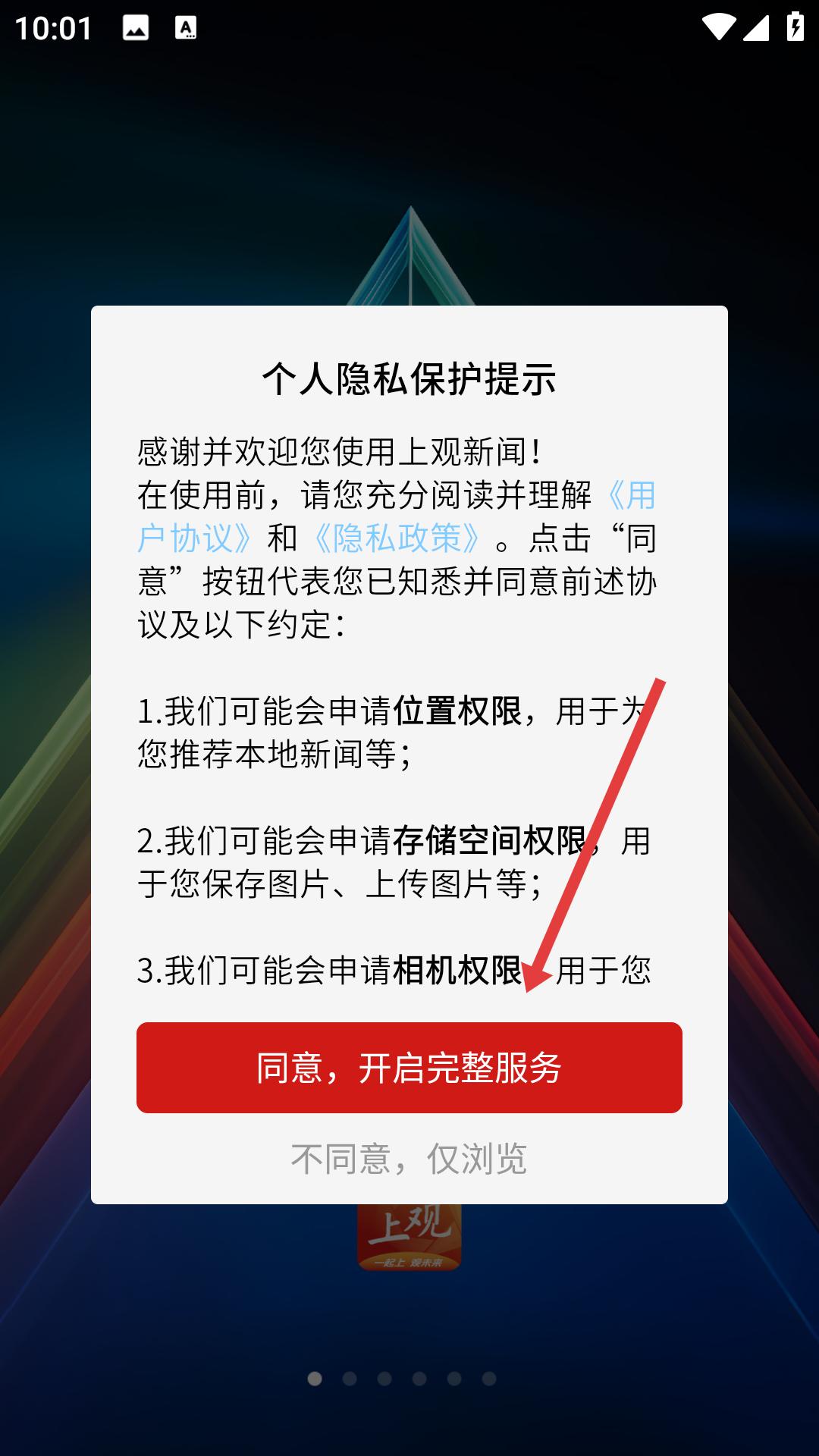The image size is (819, 1456).
Task: Choose 不同意，仅浏览 option
Action: pos(409,1159)
